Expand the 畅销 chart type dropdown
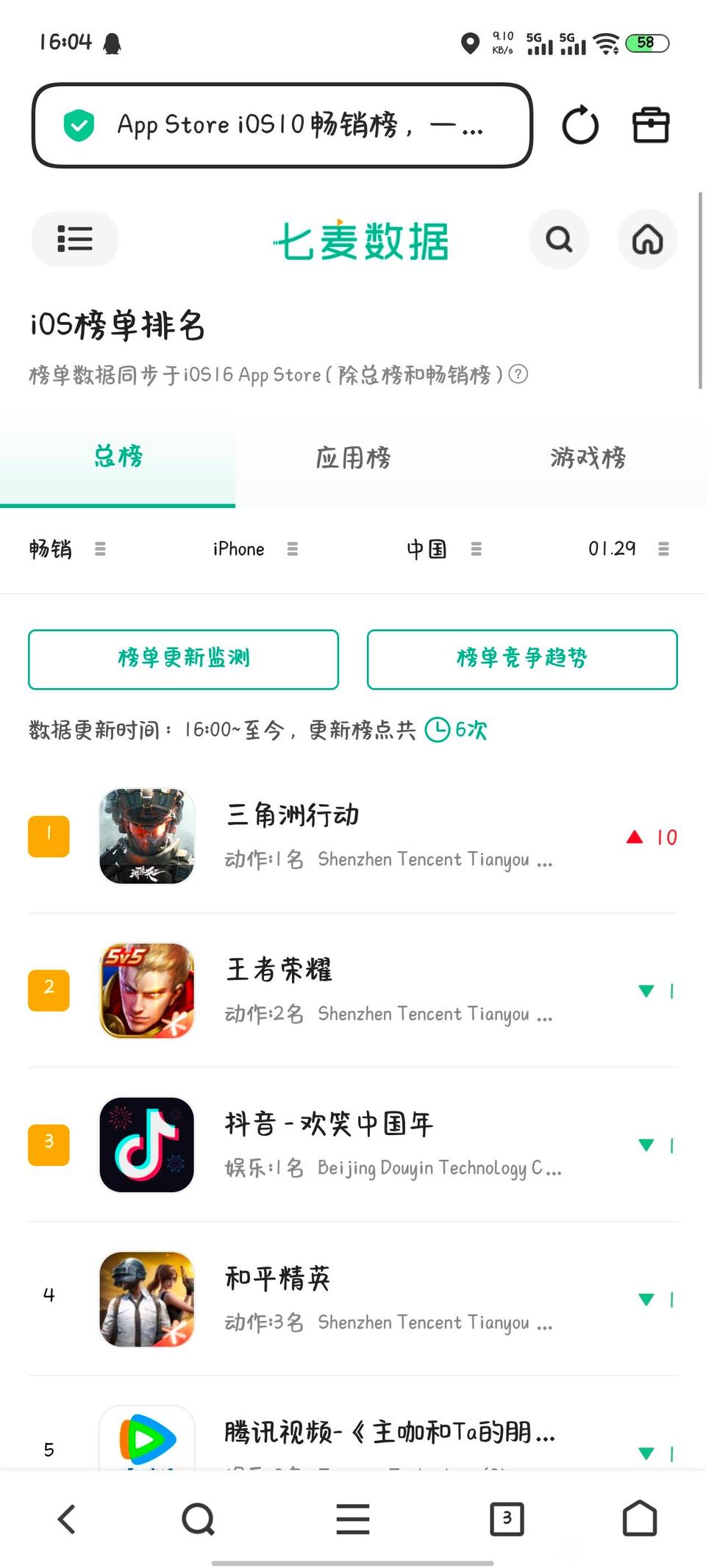The image size is (706, 1568). tap(68, 549)
